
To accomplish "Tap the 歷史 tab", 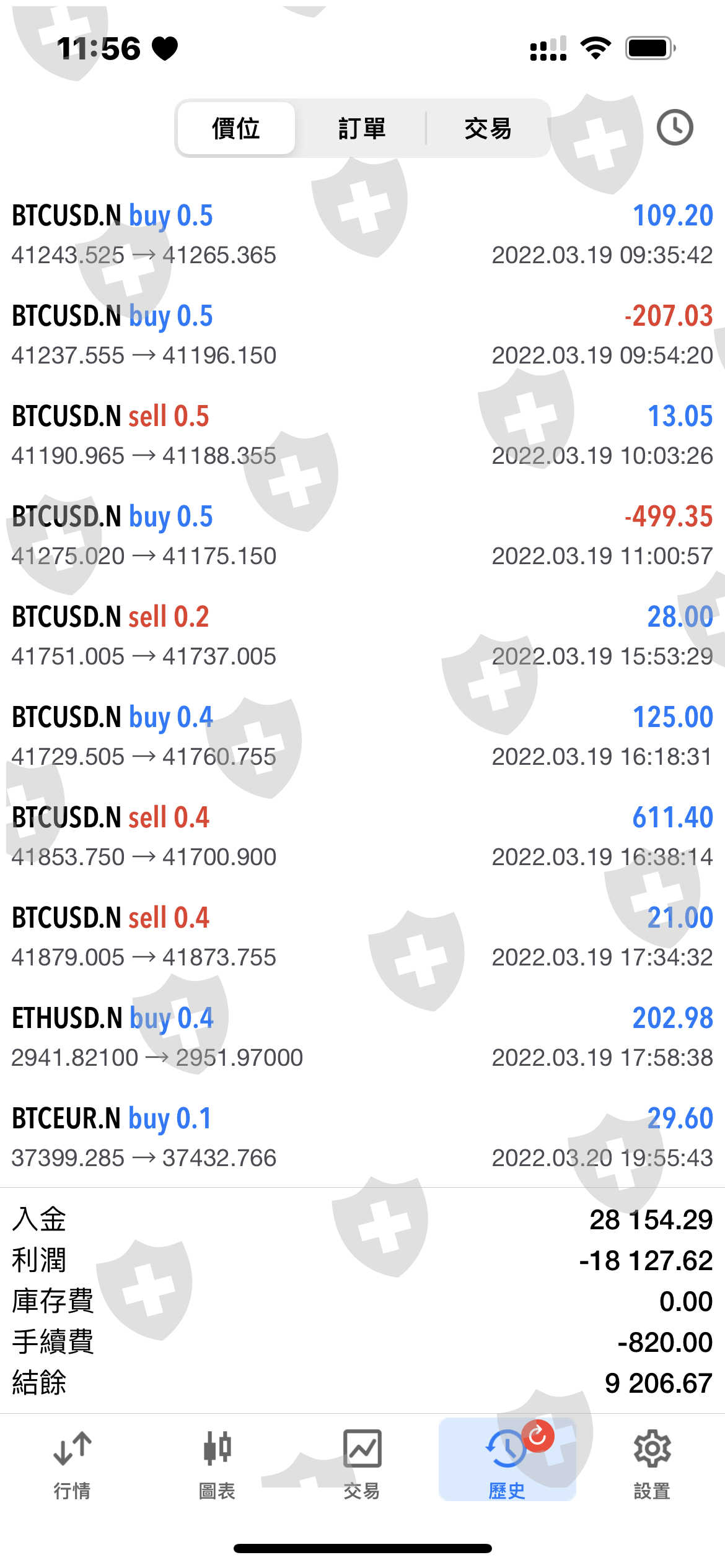I will pyautogui.click(x=507, y=1464).
